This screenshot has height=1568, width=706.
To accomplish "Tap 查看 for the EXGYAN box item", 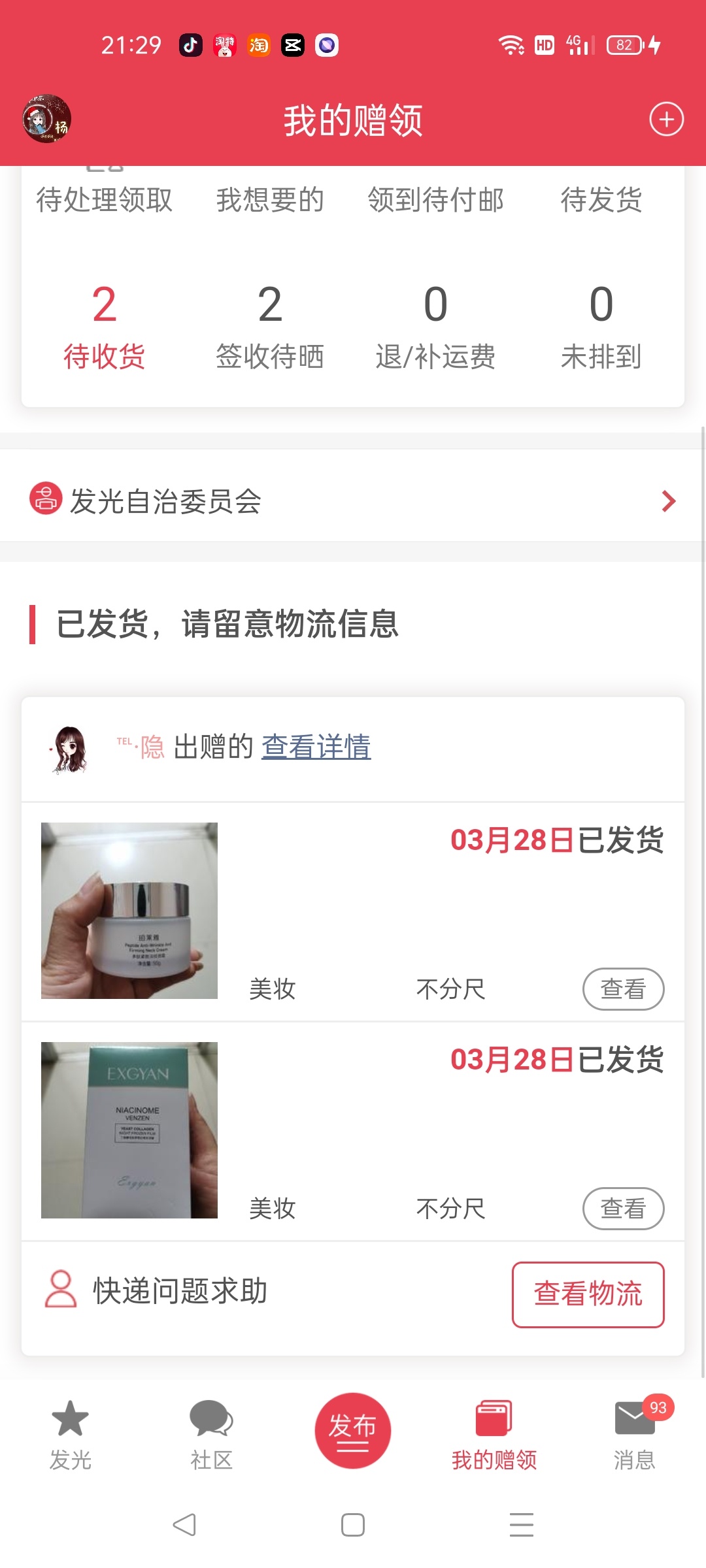I will click(624, 1209).
